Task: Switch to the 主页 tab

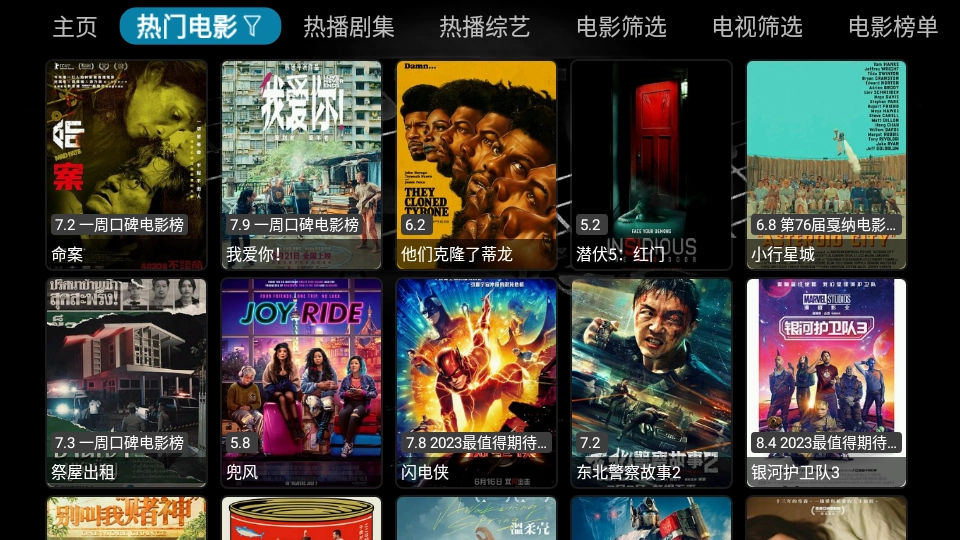Action: pyautogui.click(x=75, y=27)
